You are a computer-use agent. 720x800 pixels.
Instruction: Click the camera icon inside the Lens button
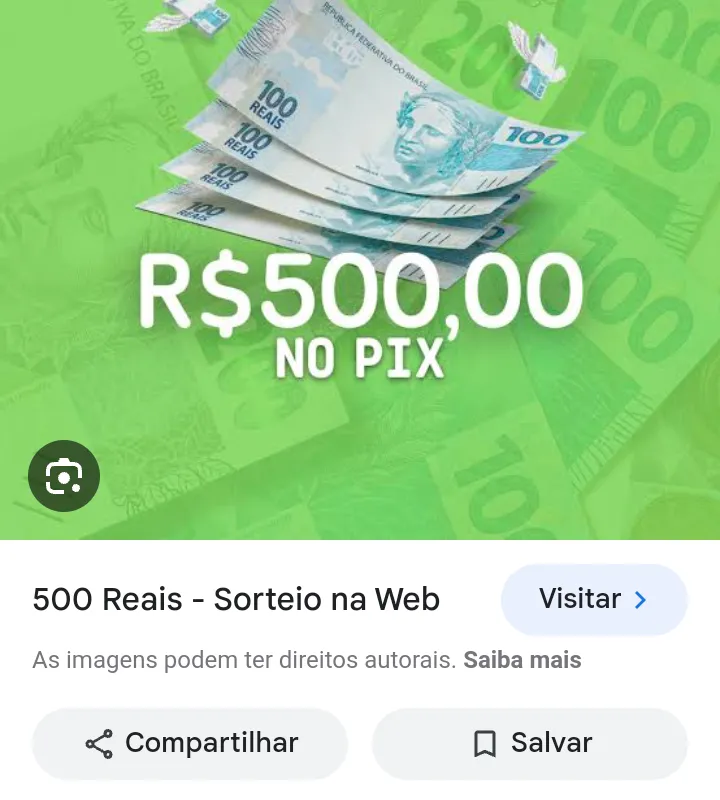(x=64, y=476)
